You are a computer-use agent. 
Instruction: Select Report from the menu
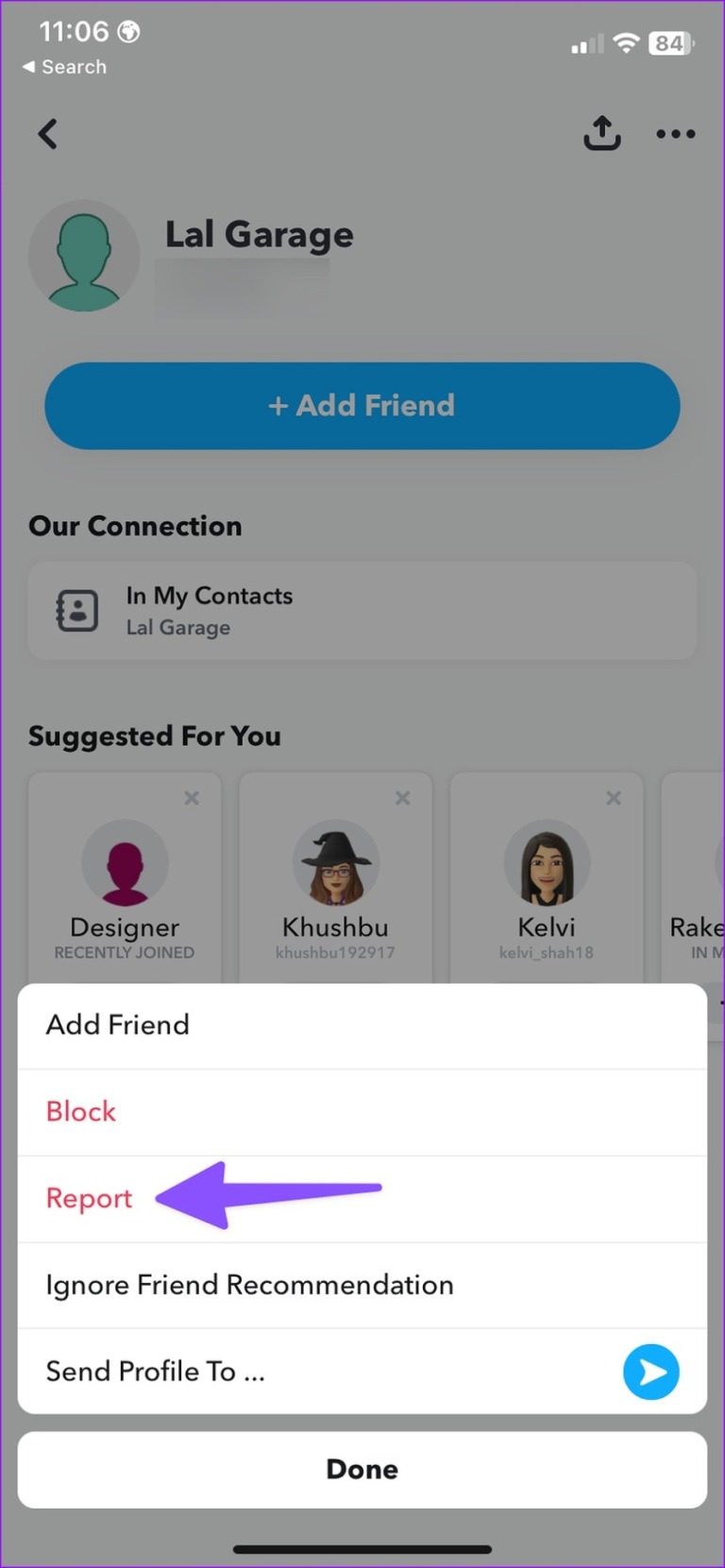[x=89, y=1198]
